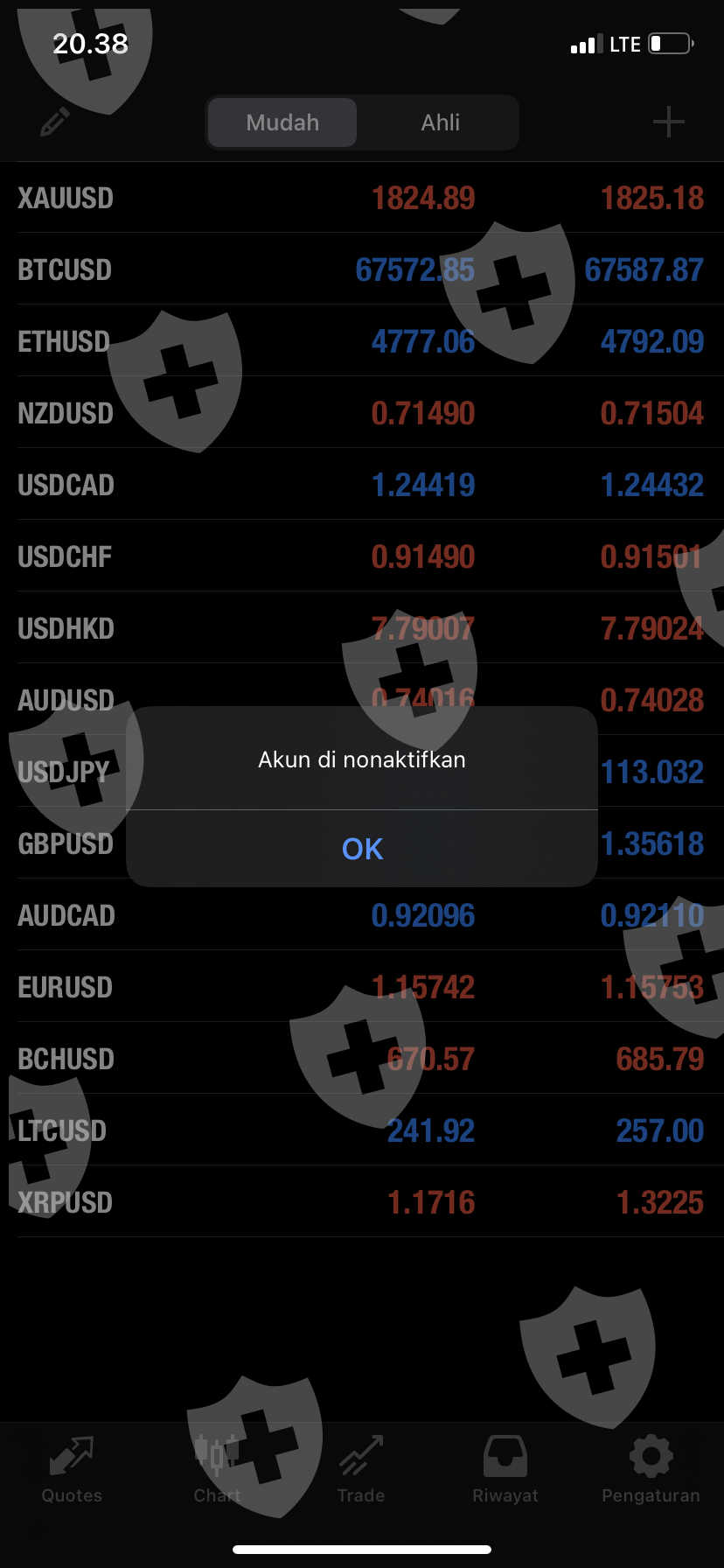The image size is (724, 1568).
Task: Switch to the Mudah view
Action: 282,122
